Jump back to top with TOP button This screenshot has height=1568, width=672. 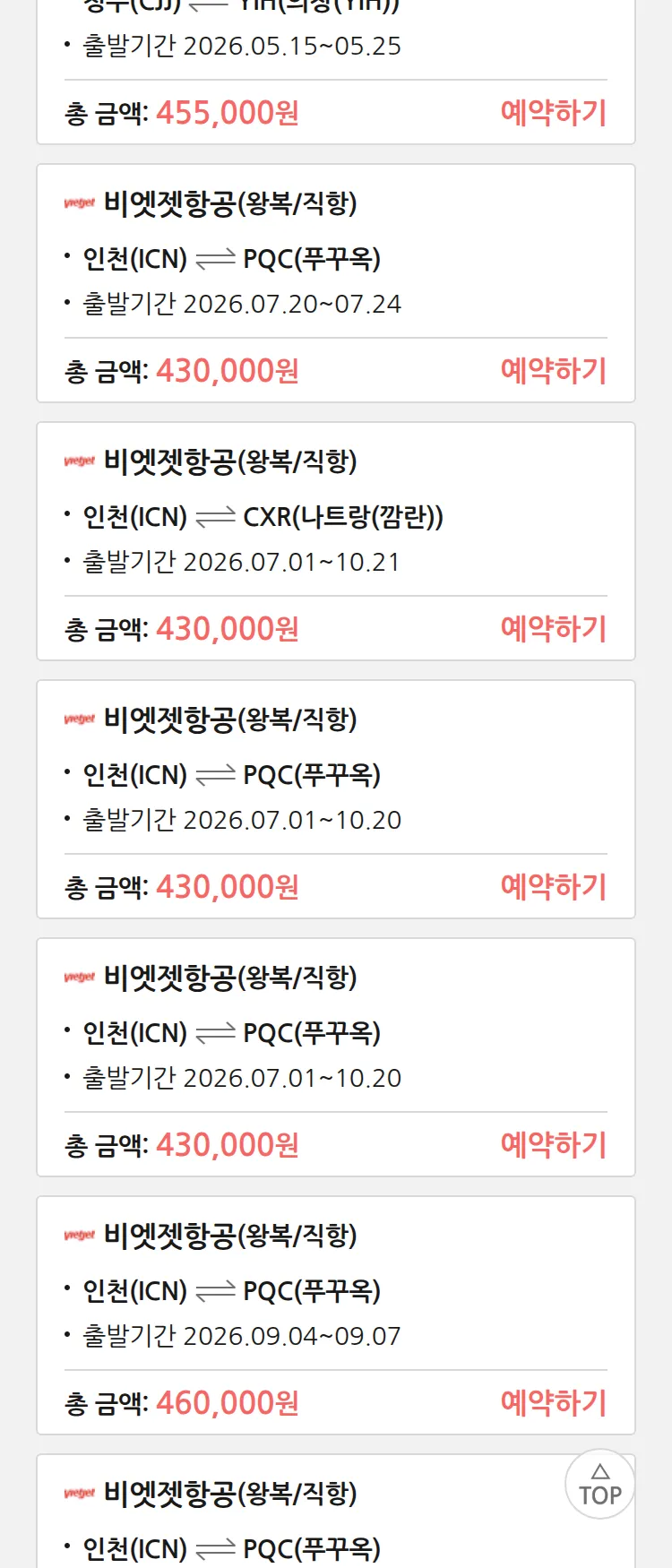[600, 1484]
